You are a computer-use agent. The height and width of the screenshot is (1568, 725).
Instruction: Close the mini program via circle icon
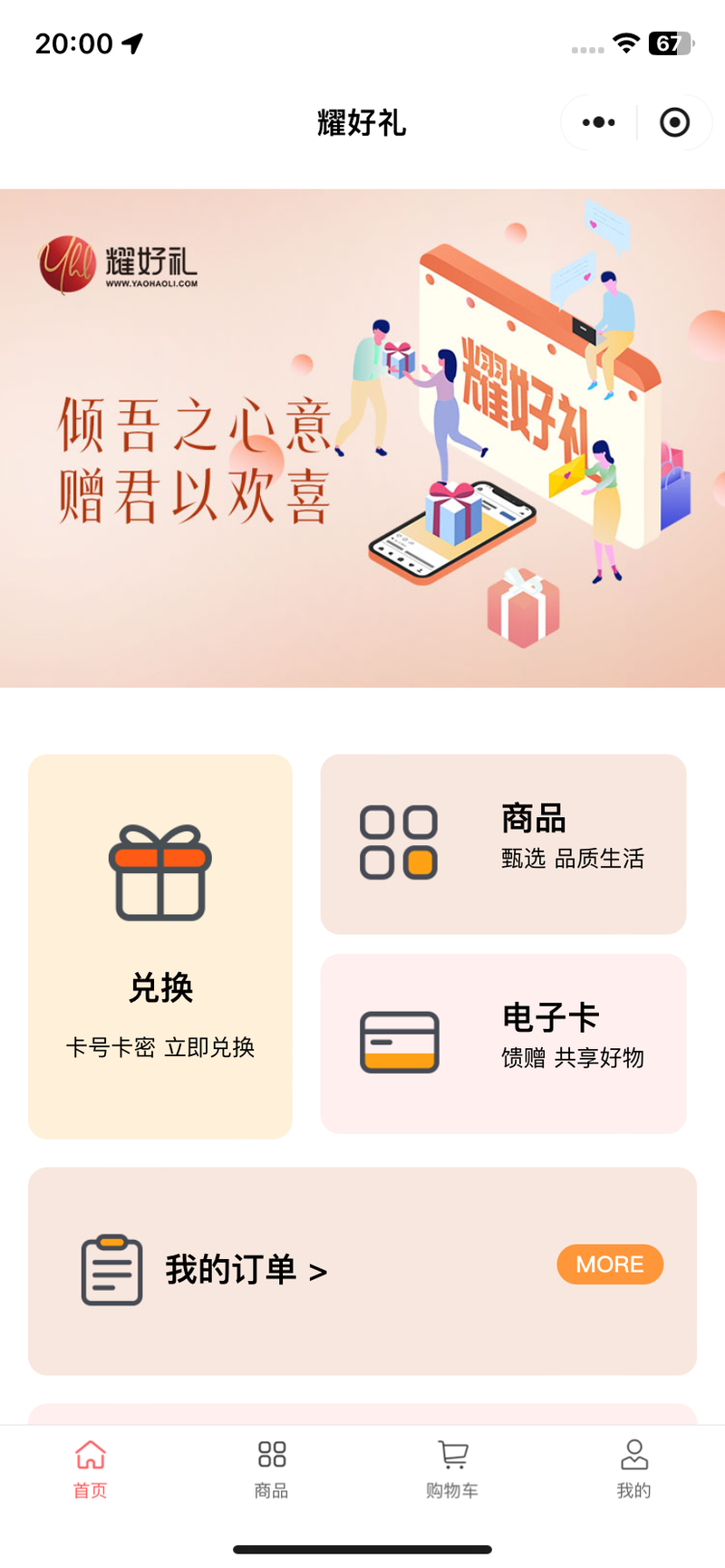tap(674, 122)
